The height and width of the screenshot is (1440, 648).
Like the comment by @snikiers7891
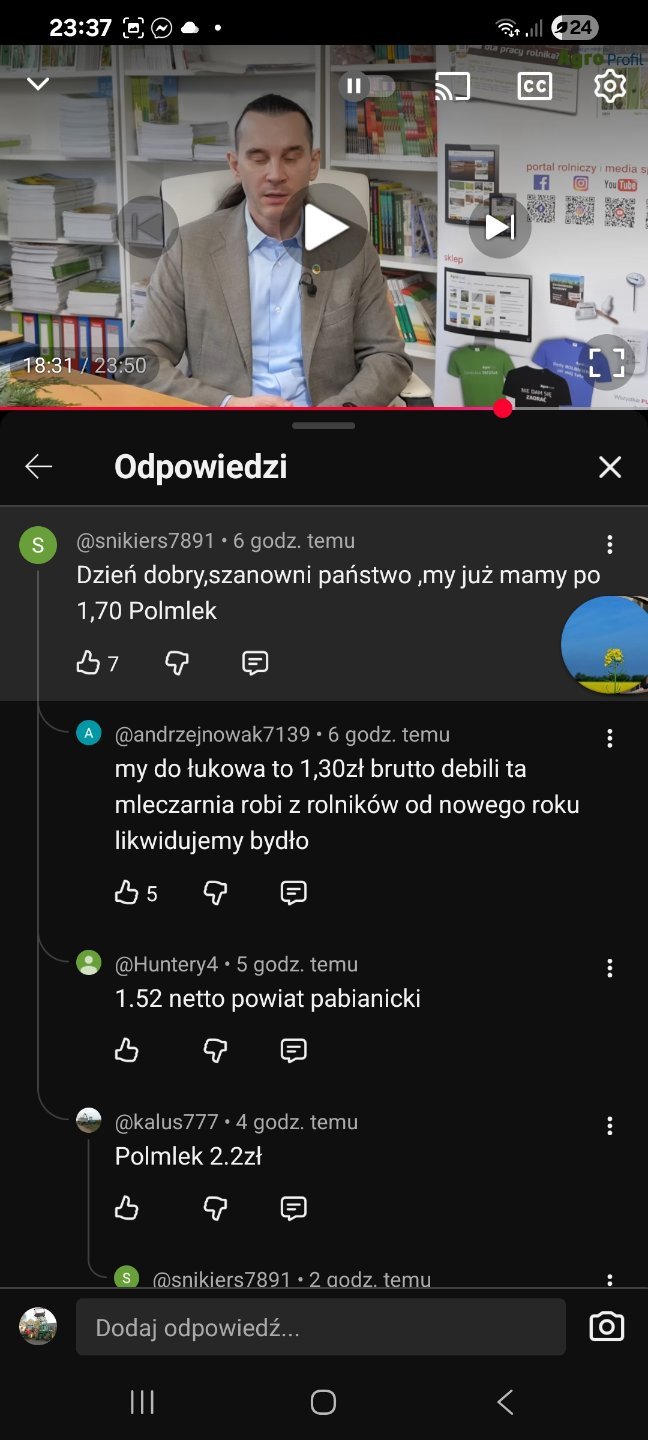(x=89, y=663)
